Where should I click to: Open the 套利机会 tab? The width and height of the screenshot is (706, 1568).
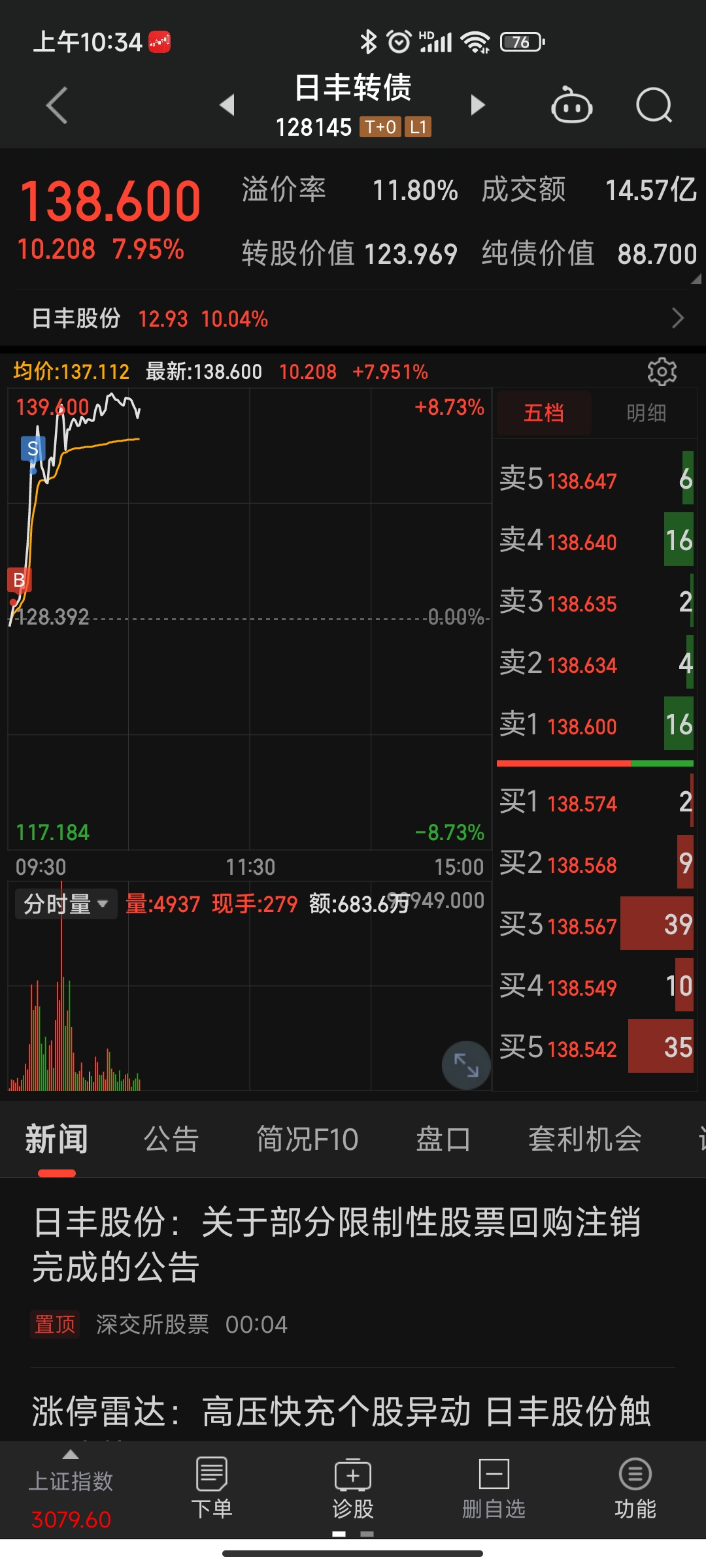pos(584,1139)
